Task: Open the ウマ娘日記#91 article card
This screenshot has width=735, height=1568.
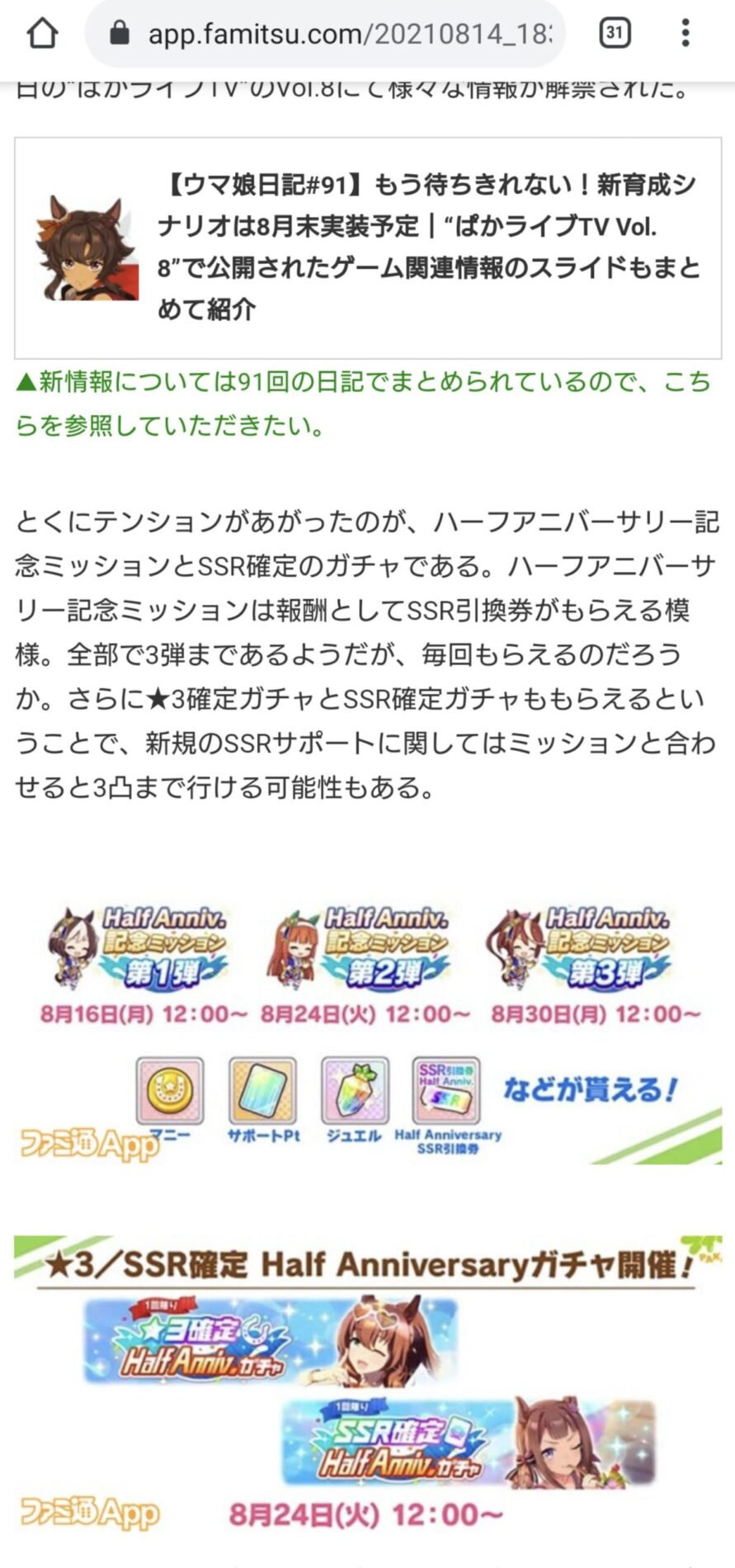Action: [368, 248]
